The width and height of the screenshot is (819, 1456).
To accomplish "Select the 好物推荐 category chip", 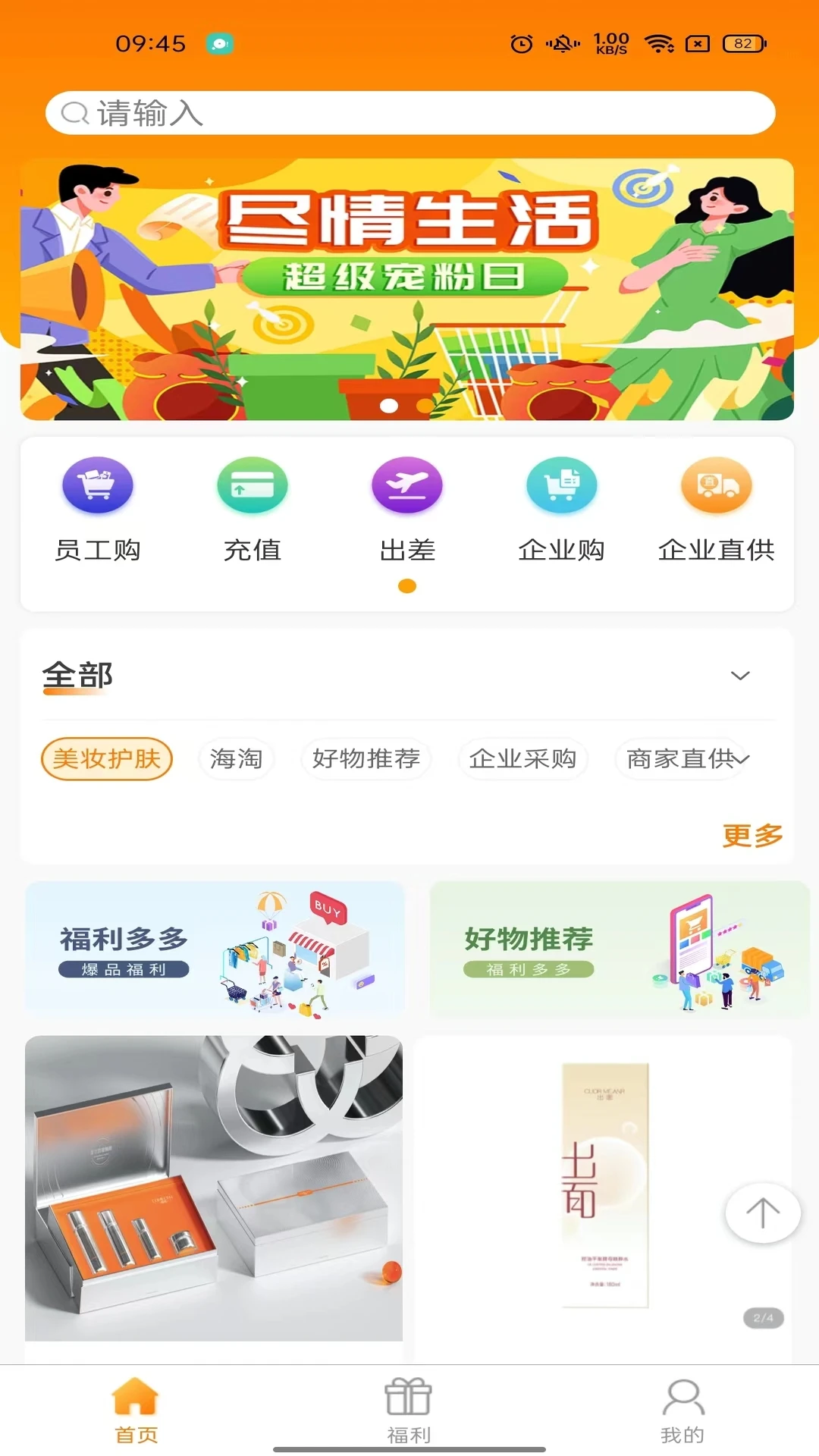I will pos(366,758).
